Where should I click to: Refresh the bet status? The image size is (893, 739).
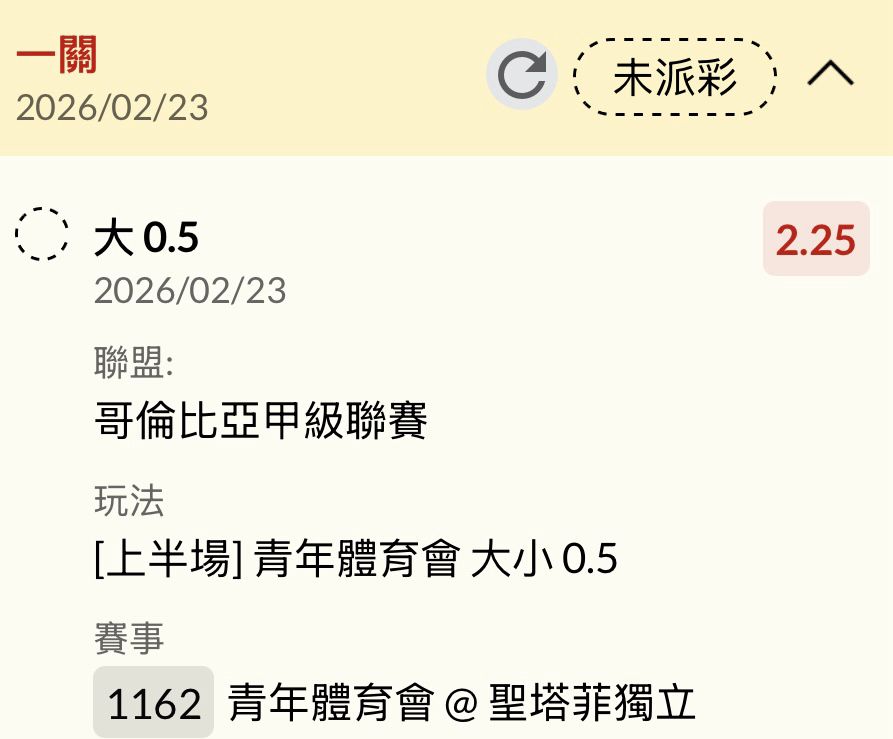pos(521,75)
